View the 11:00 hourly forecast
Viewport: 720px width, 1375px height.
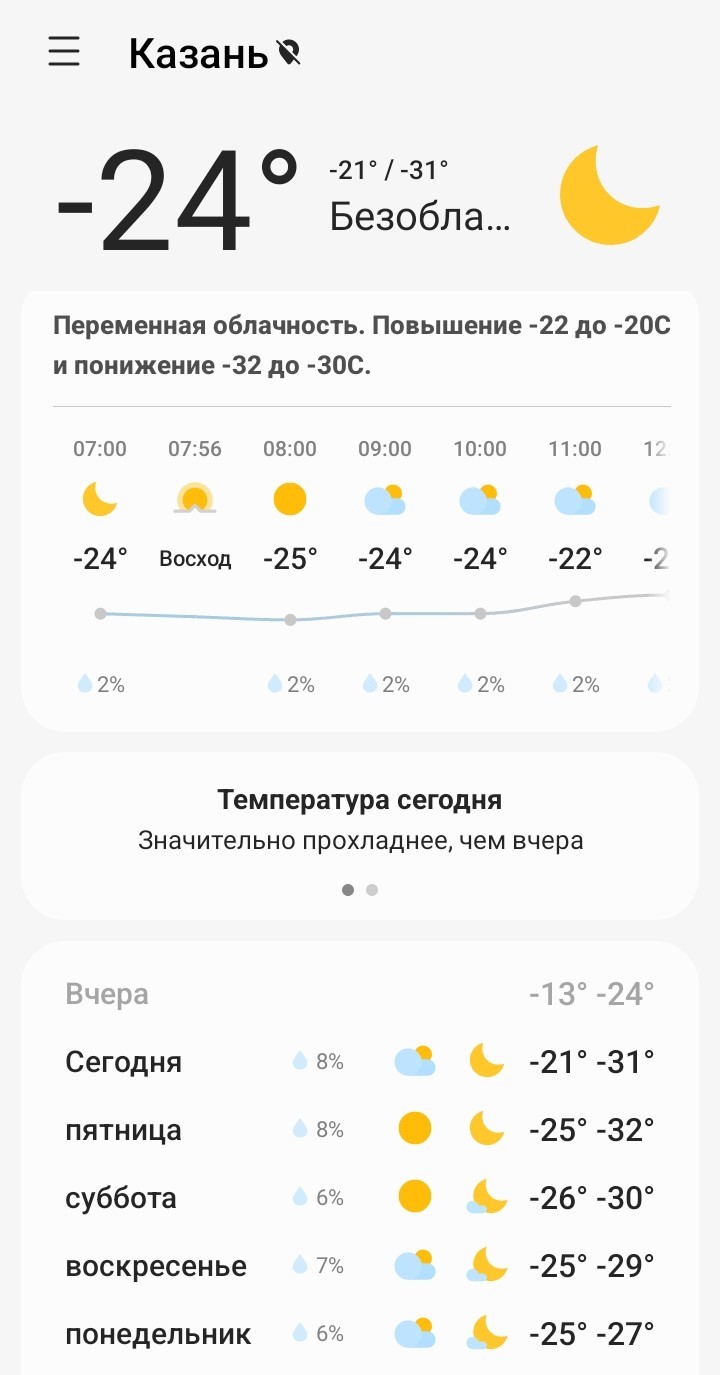(x=575, y=565)
